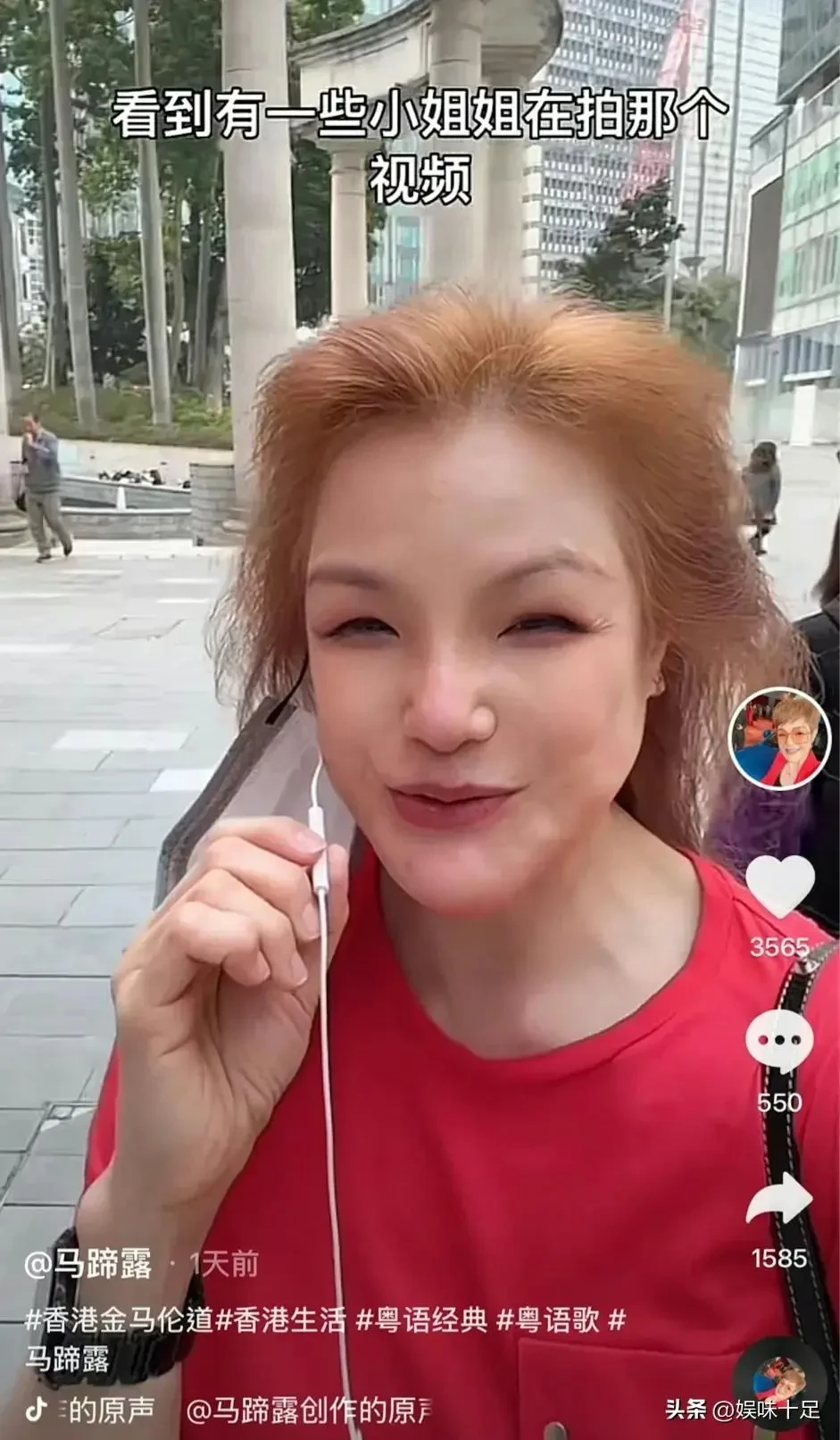Open hashtag #粤语歌

pos(547,1320)
